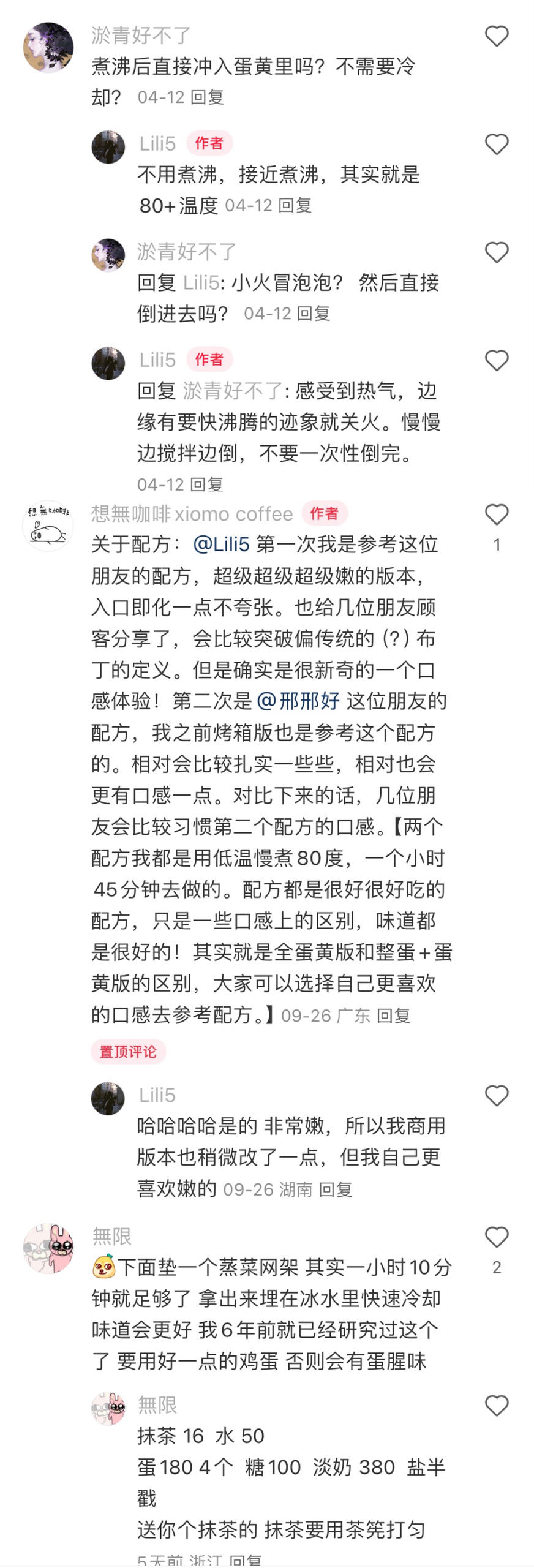
Task: View 無限's profile via the cartoon avatar
Action: click(48, 1248)
